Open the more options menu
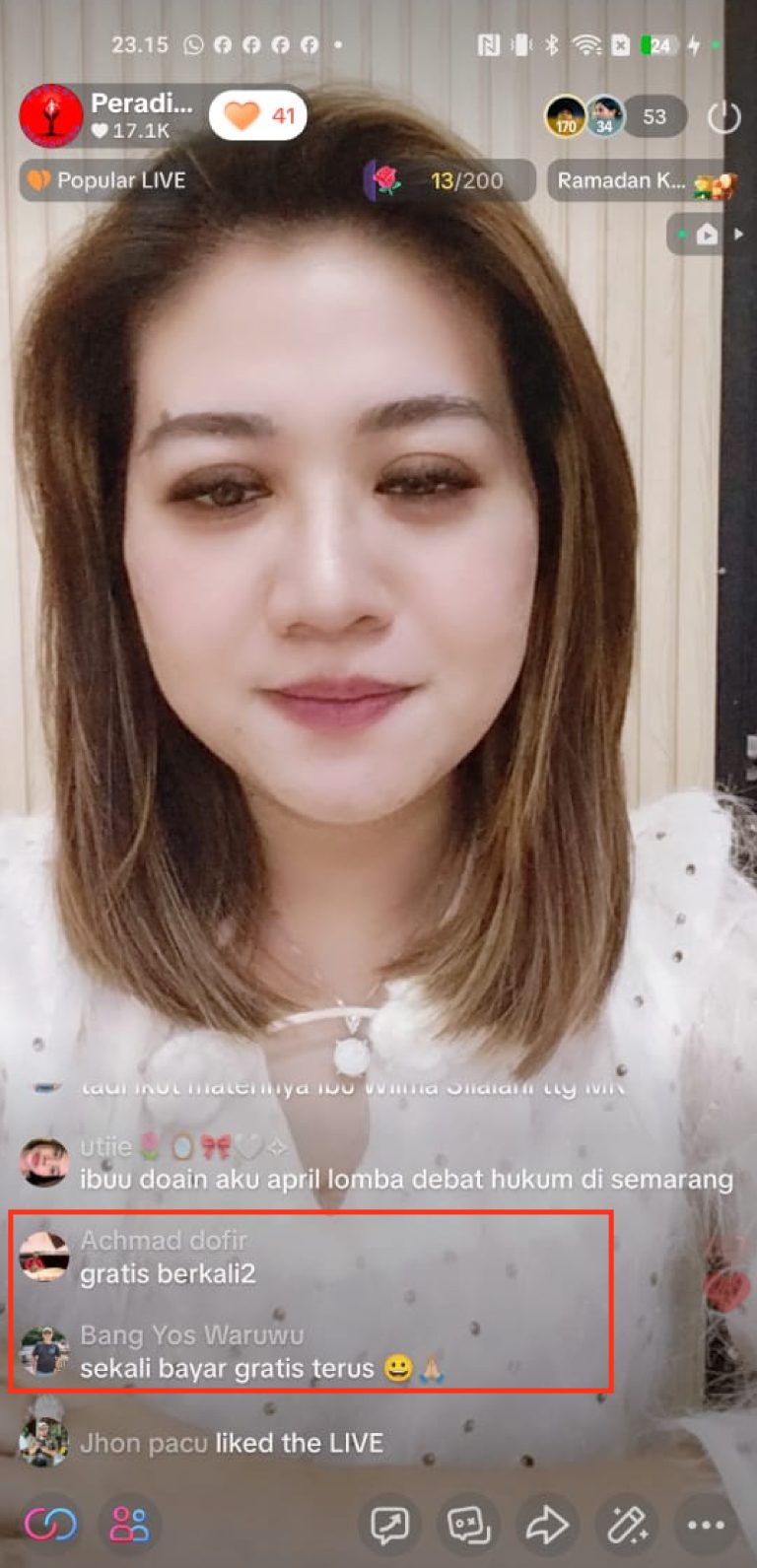Viewport: 757px width, 1568px height. tap(706, 1526)
